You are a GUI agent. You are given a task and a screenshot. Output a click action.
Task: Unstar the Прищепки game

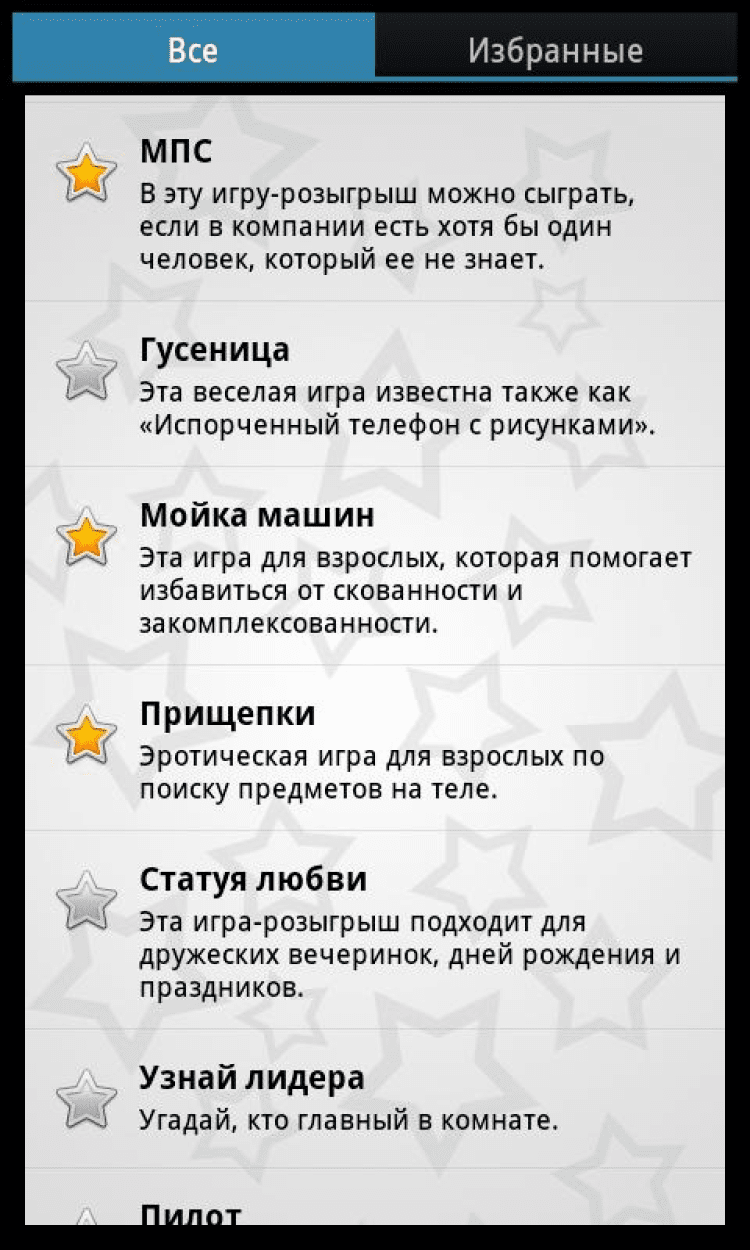(x=87, y=736)
